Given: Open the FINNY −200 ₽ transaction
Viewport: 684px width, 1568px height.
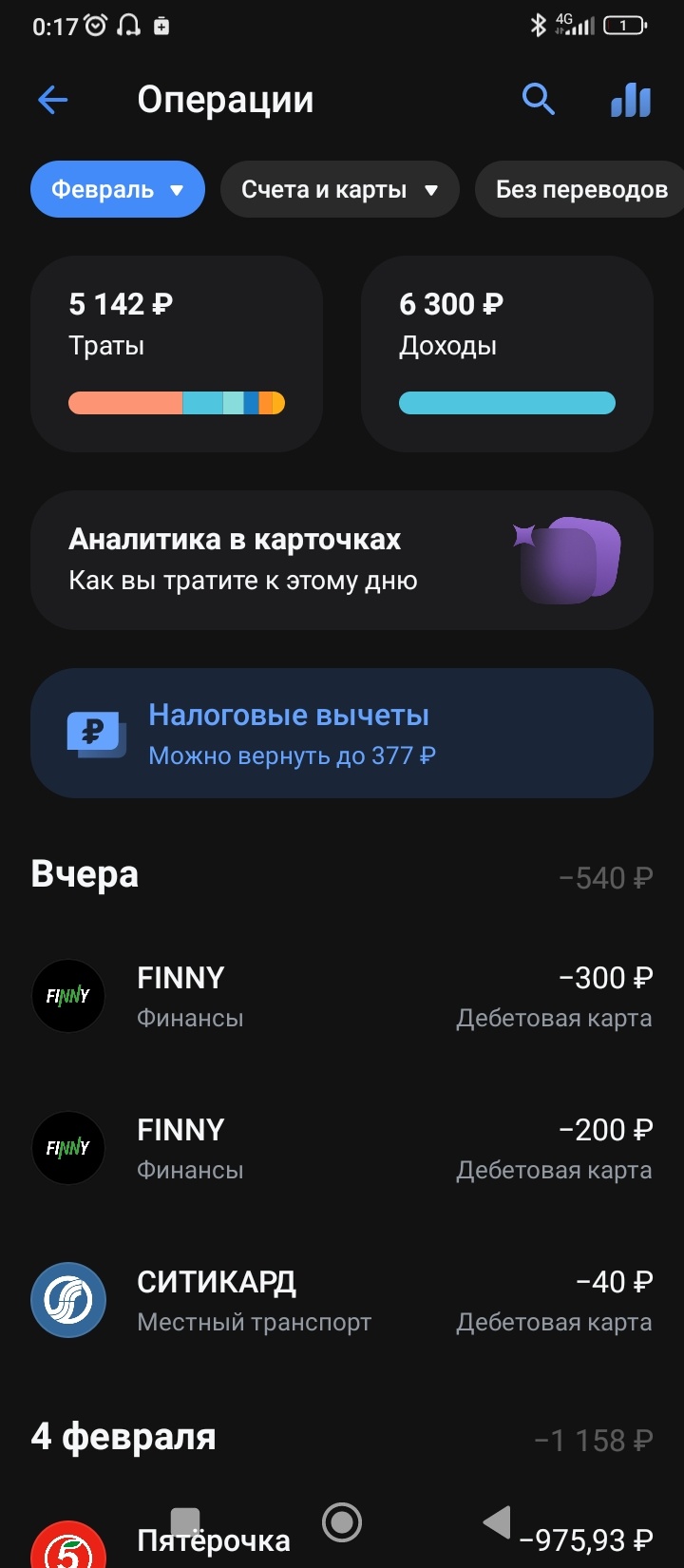Looking at the screenshot, I should point(342,1149).
